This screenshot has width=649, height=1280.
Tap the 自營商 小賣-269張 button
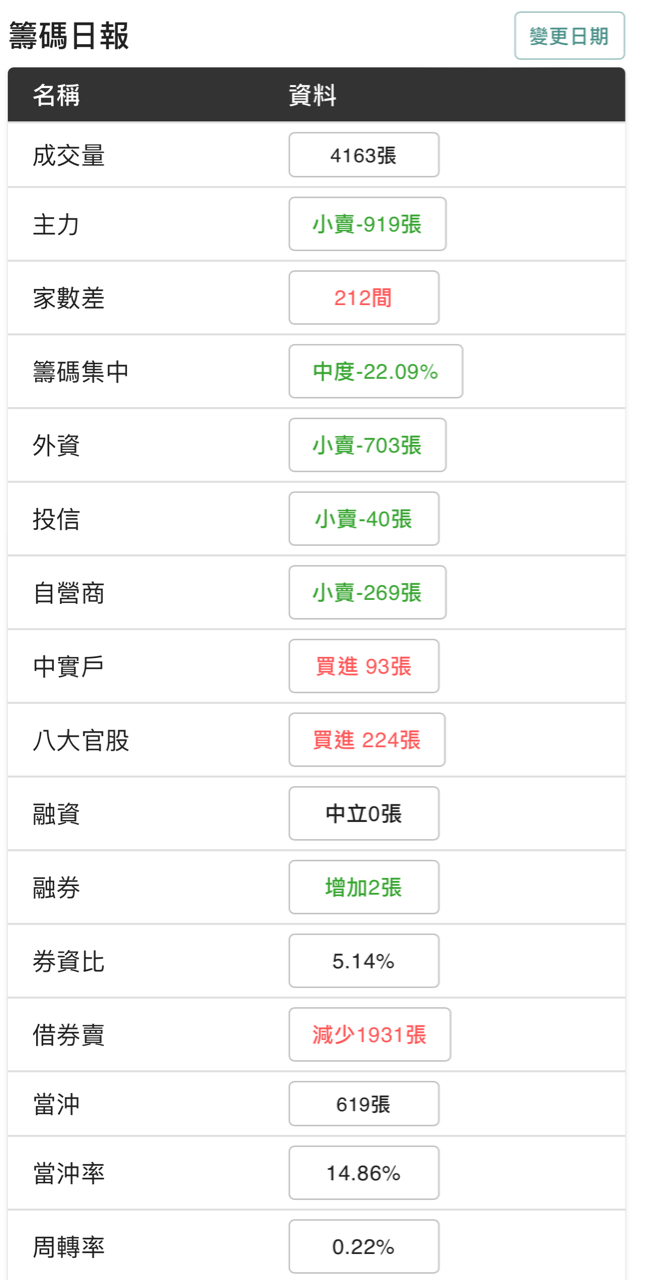coord(367,592)
